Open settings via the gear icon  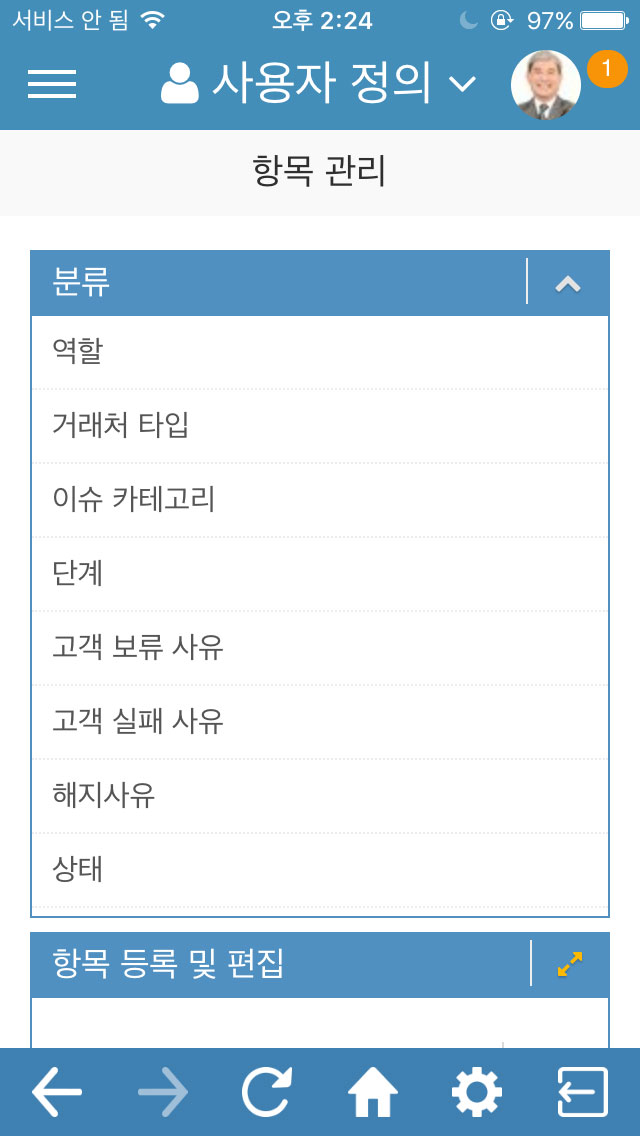tap(477, 1092)
